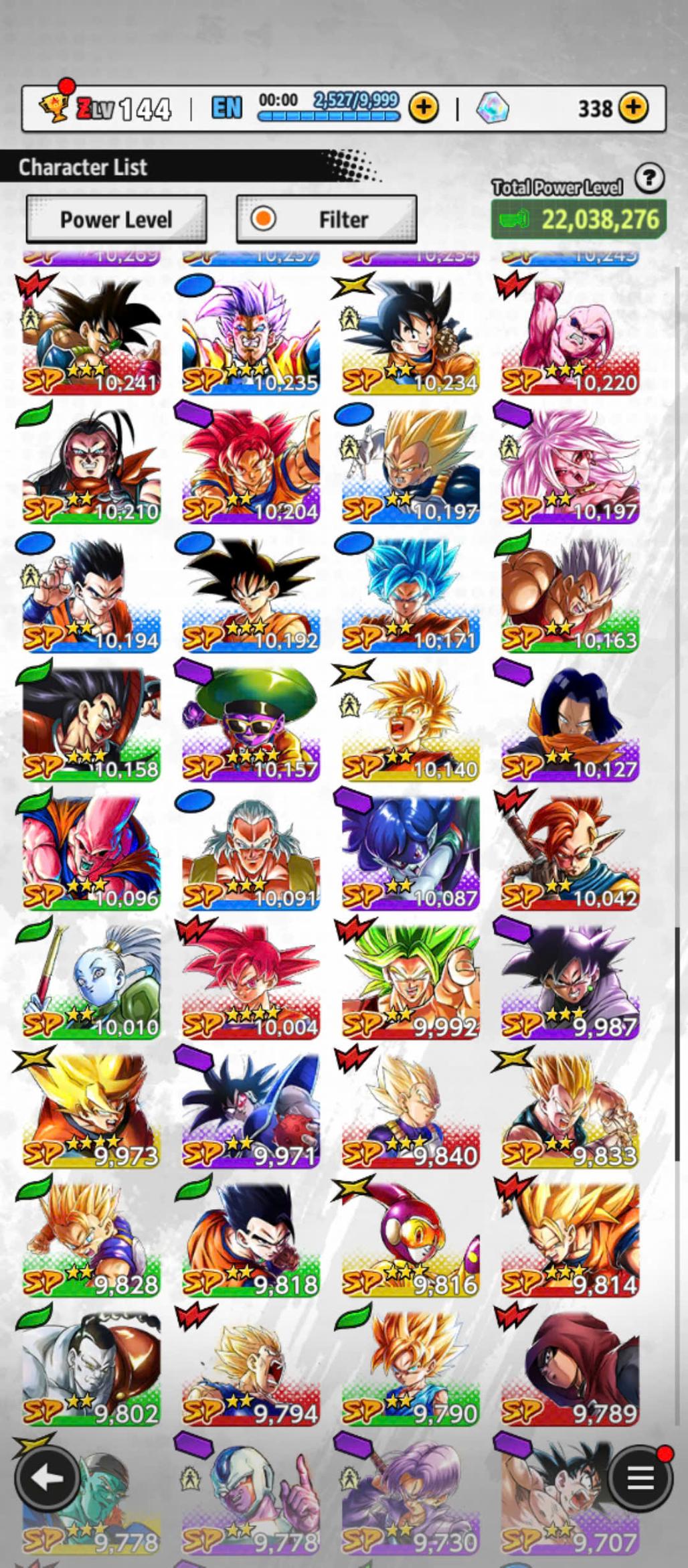Tap the Total Power Level help icon
688x1568 pixels.
coord(649,179)
